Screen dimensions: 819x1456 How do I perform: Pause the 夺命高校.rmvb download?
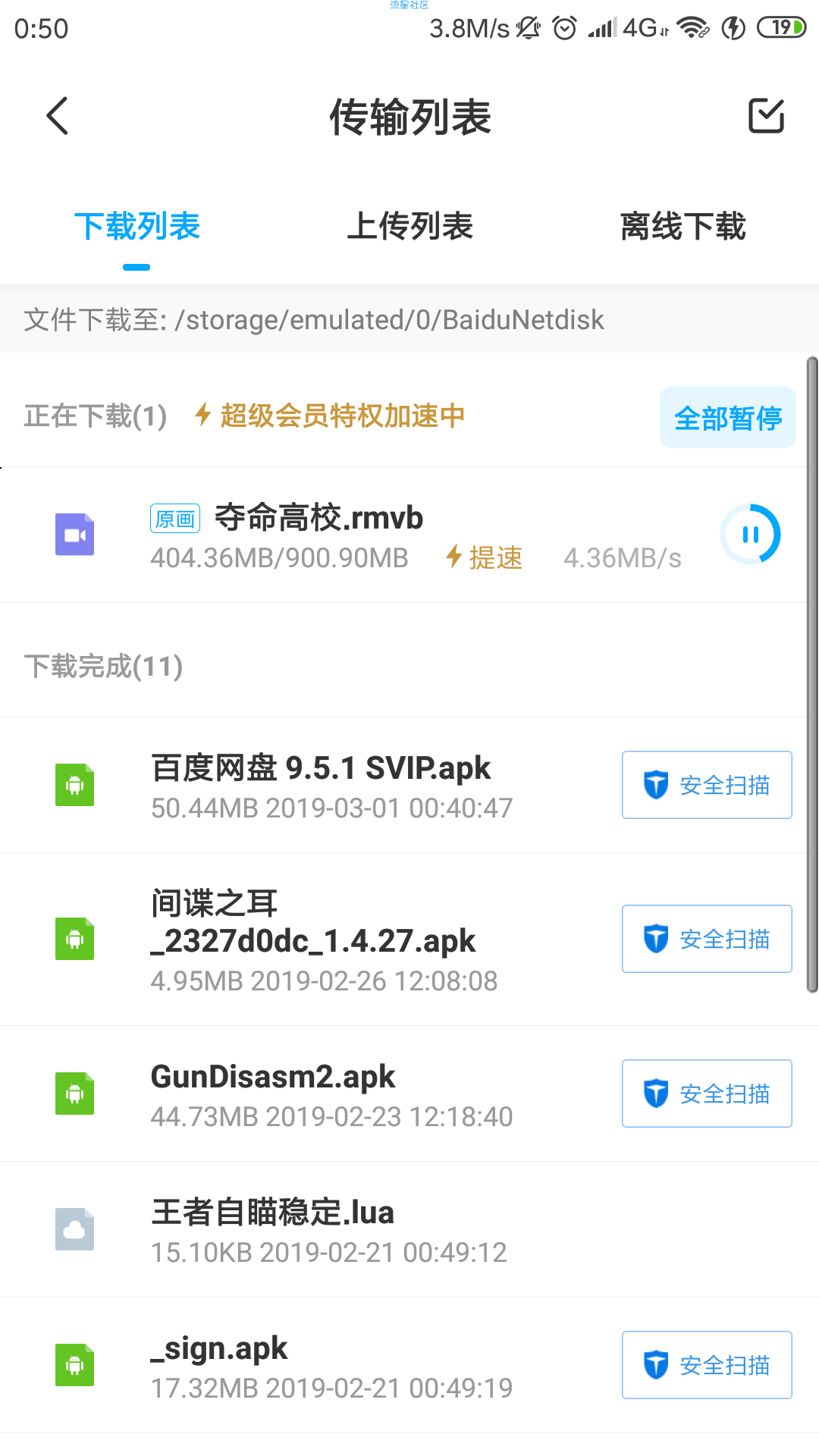click(750, 535)
